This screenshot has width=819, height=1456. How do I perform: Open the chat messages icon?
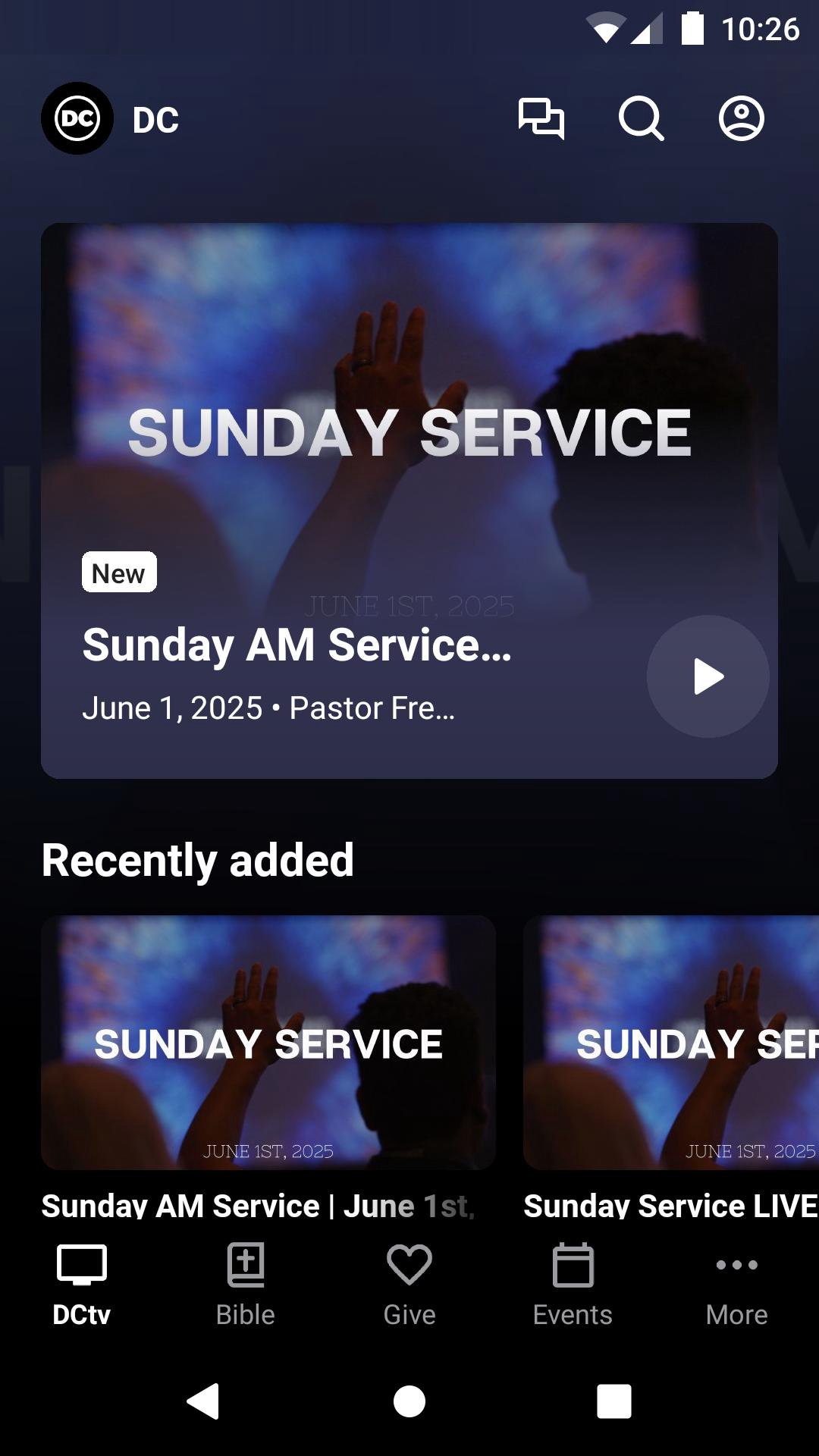point(541,118)
